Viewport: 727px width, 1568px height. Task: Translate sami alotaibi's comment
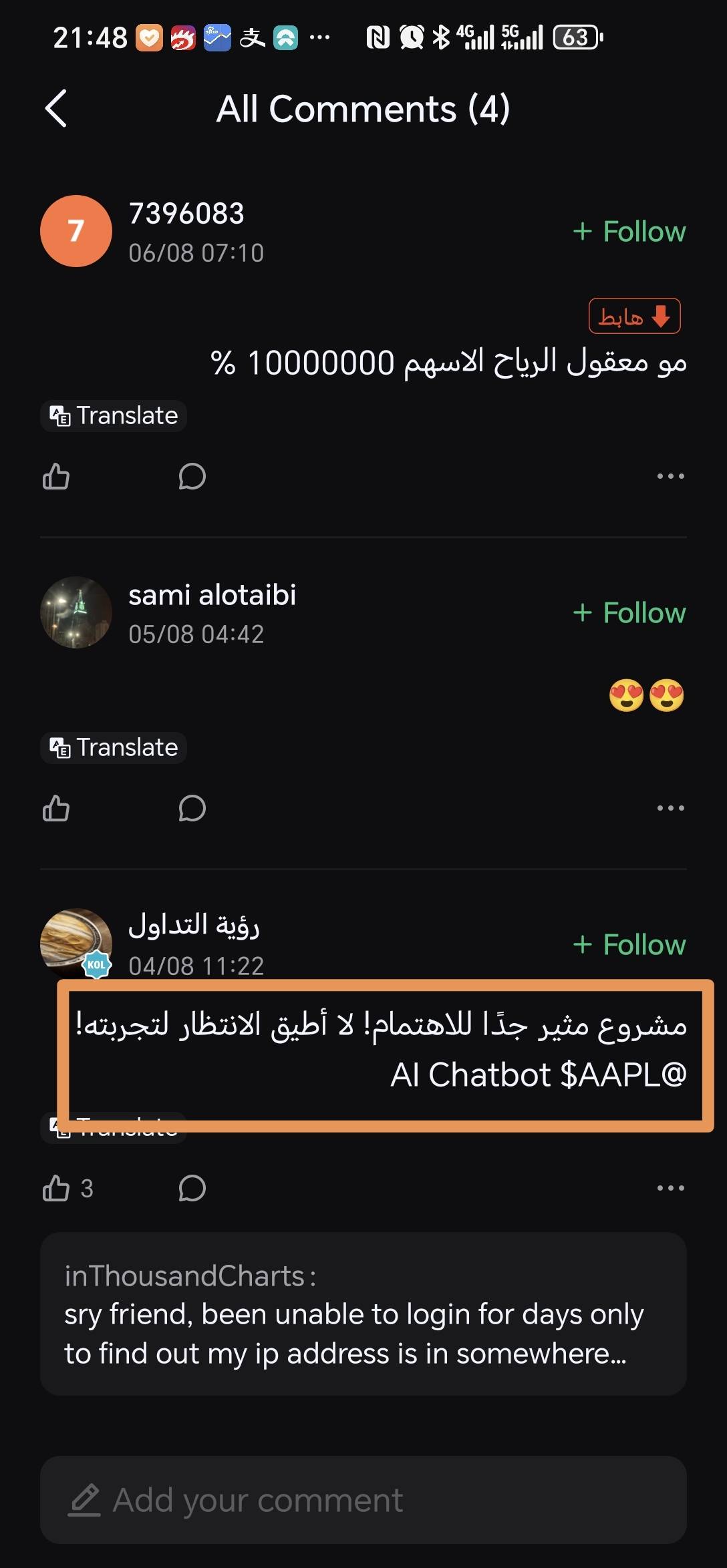click(x=114, y=747)
